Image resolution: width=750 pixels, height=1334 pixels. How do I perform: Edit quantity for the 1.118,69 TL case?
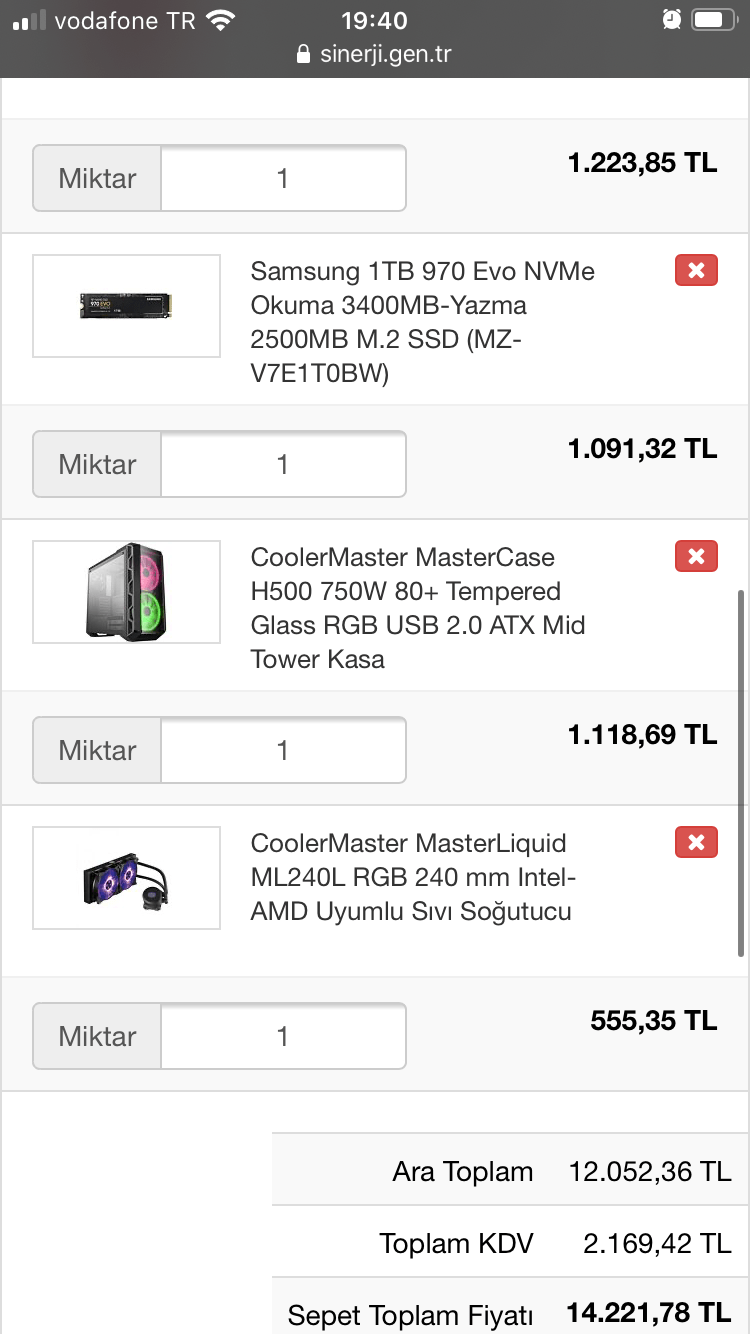click(x=283, y=750)
